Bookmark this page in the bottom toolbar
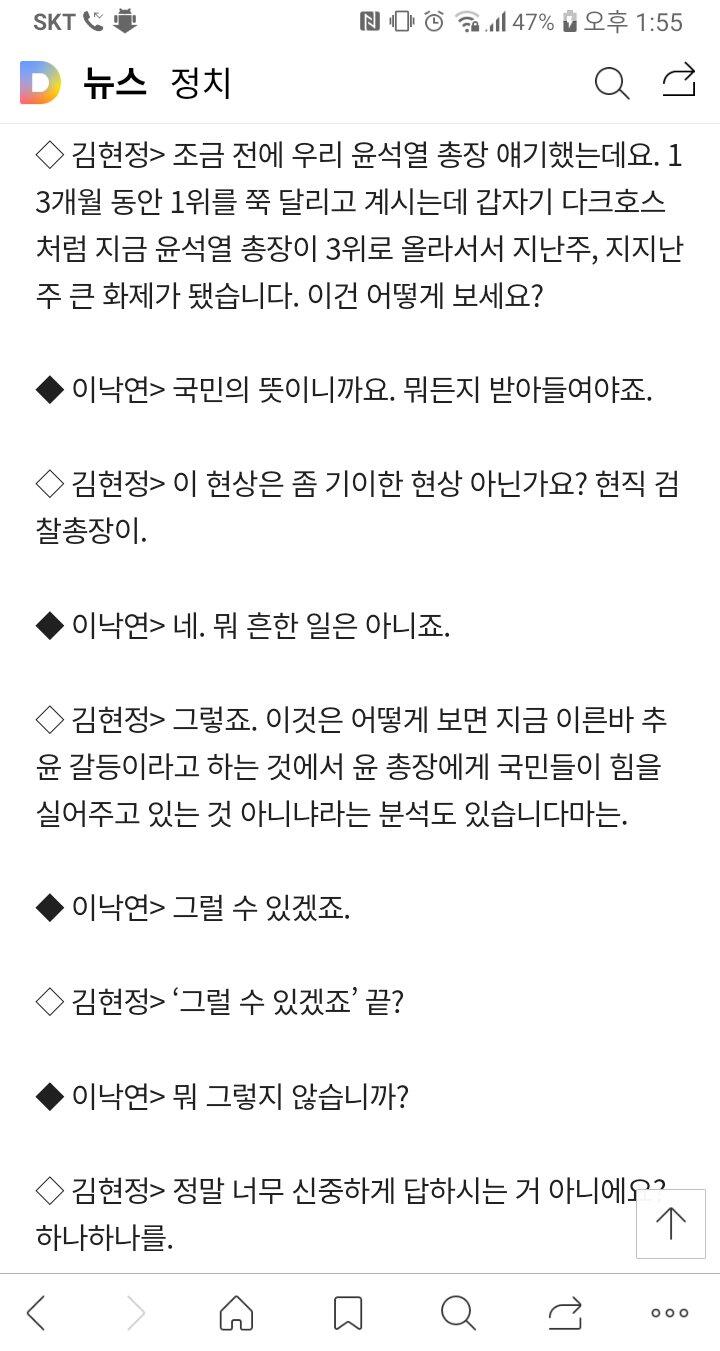 (347, 1312)
